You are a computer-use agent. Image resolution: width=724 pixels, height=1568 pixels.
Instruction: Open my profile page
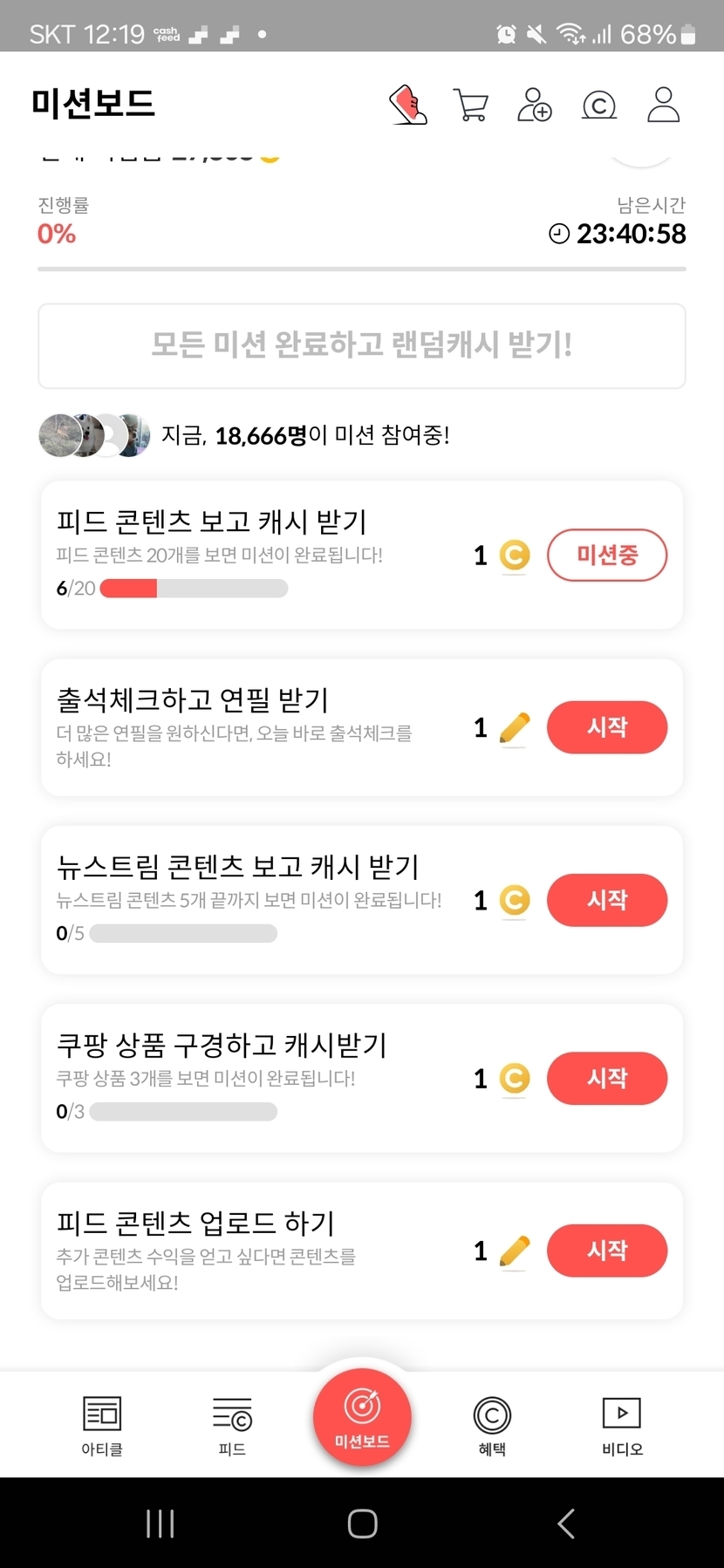pos(663,105)
